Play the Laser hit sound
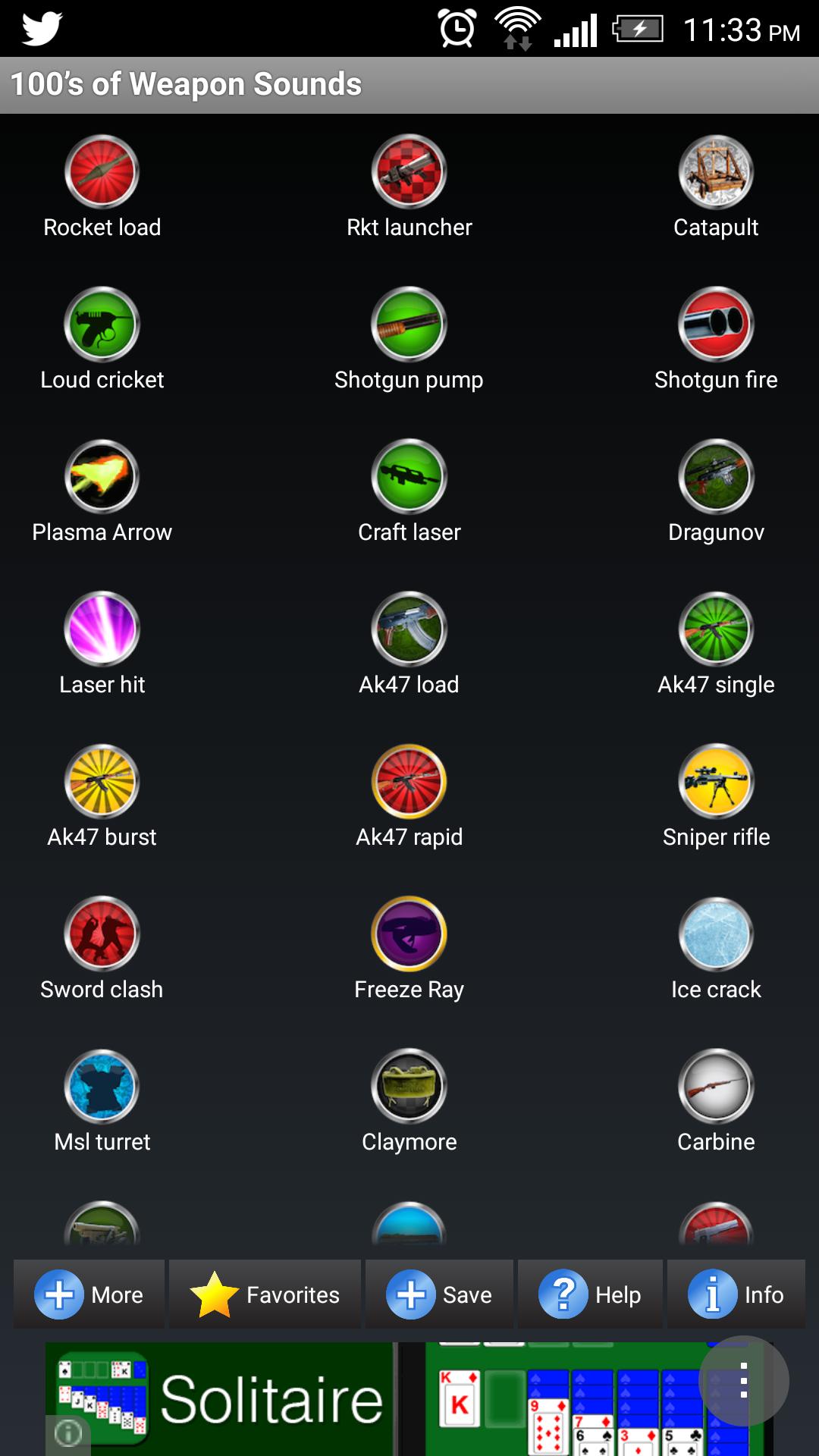 102,630
